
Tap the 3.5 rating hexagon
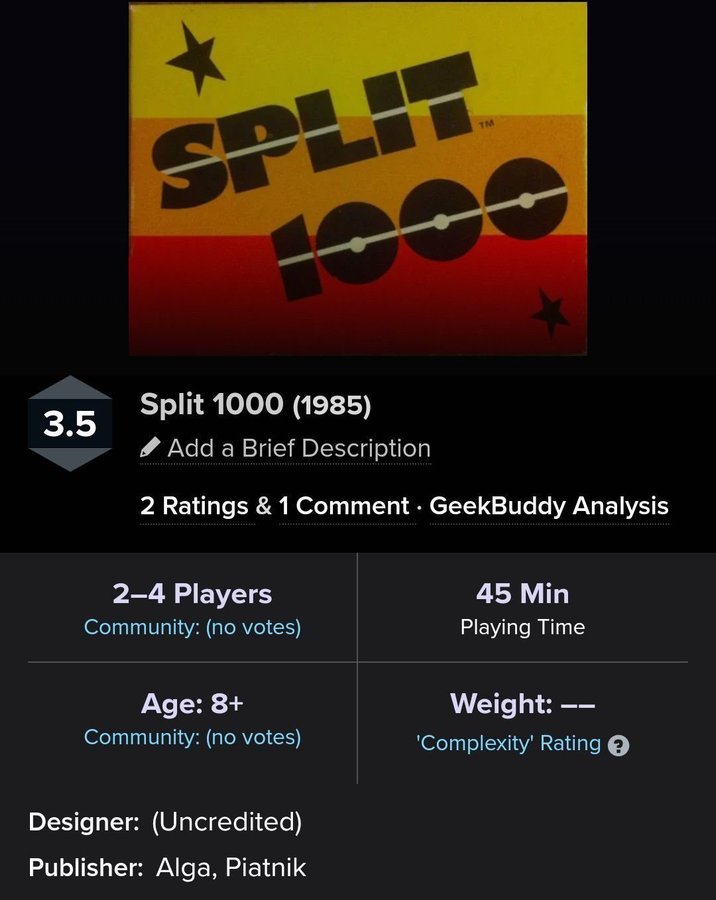click(x=70, y=424)
